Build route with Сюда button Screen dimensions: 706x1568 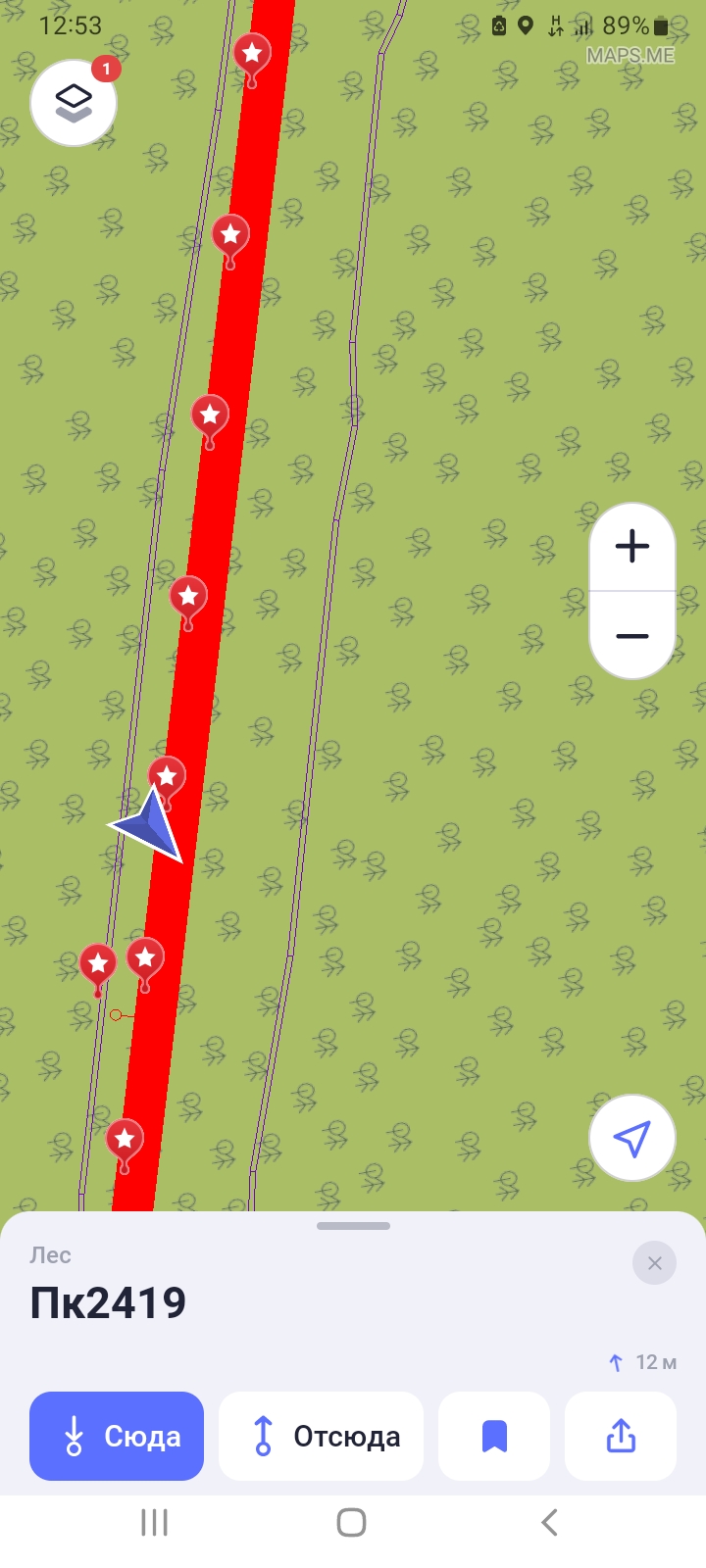pyautogui.click(x=117, y=1436)
